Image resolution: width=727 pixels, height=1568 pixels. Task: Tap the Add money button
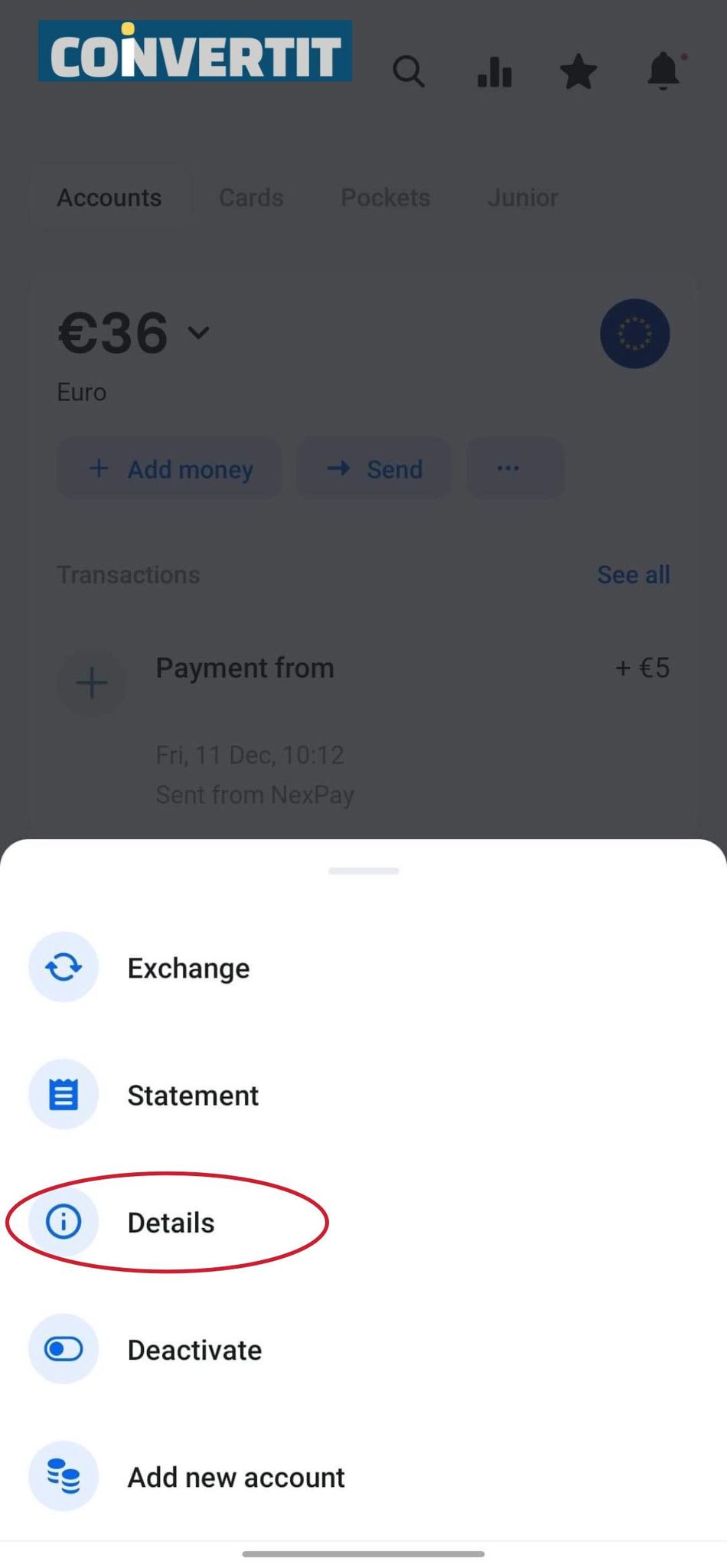coord(170,469)
